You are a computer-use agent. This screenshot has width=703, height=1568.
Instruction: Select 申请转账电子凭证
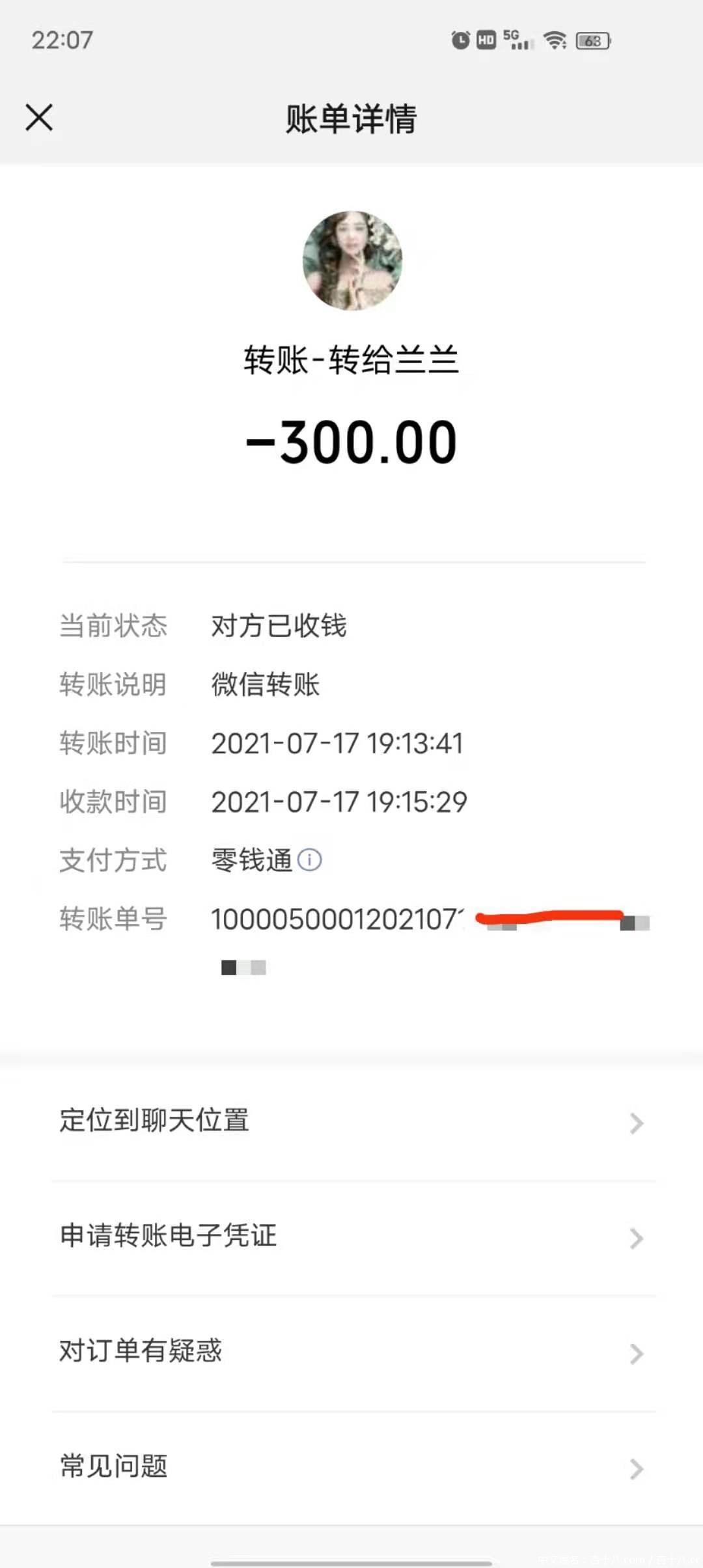coord(351,1237)
